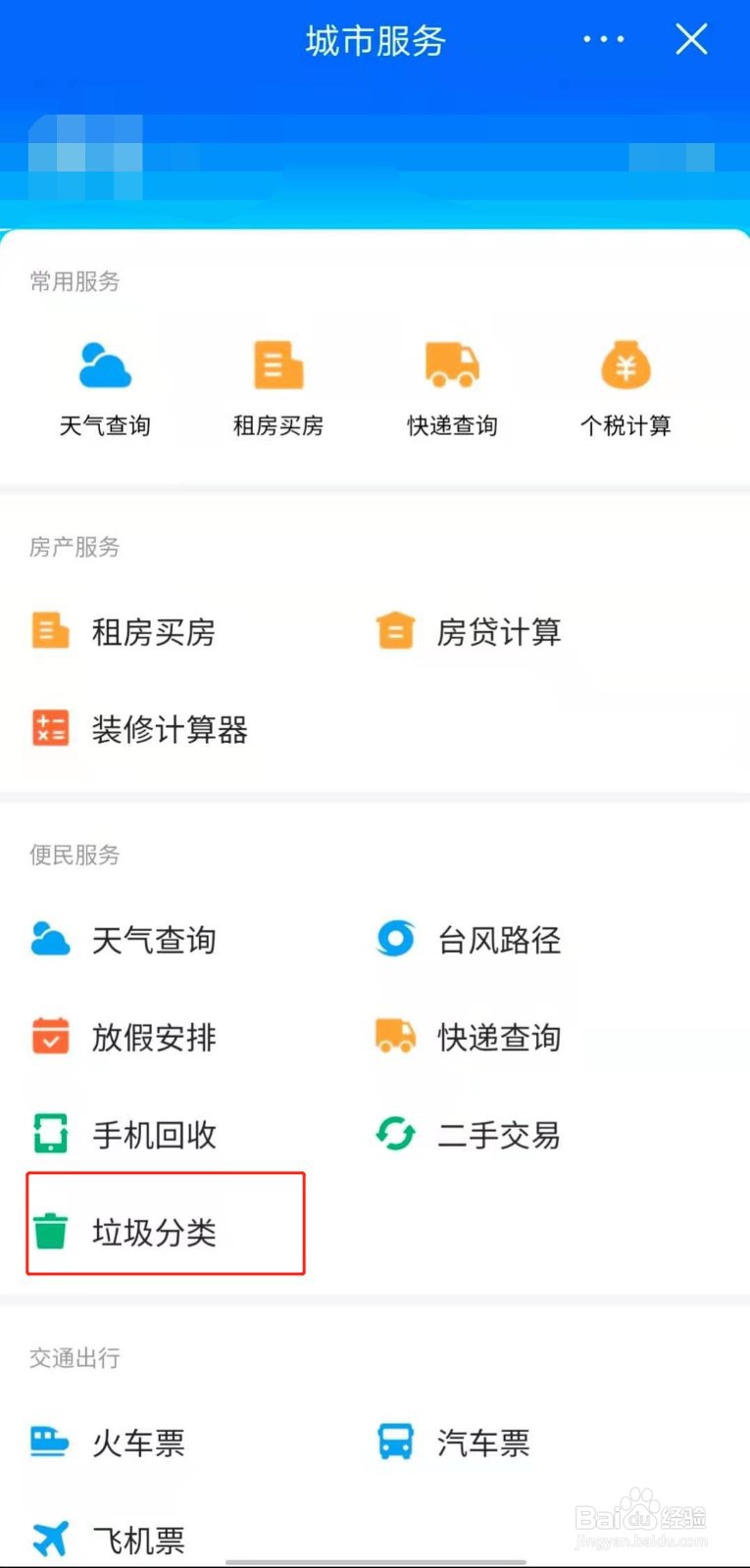Screen dimensions: 750x1568
Task: Tap the 快递查询 delivery truck icon
Action: click(451, 364)
